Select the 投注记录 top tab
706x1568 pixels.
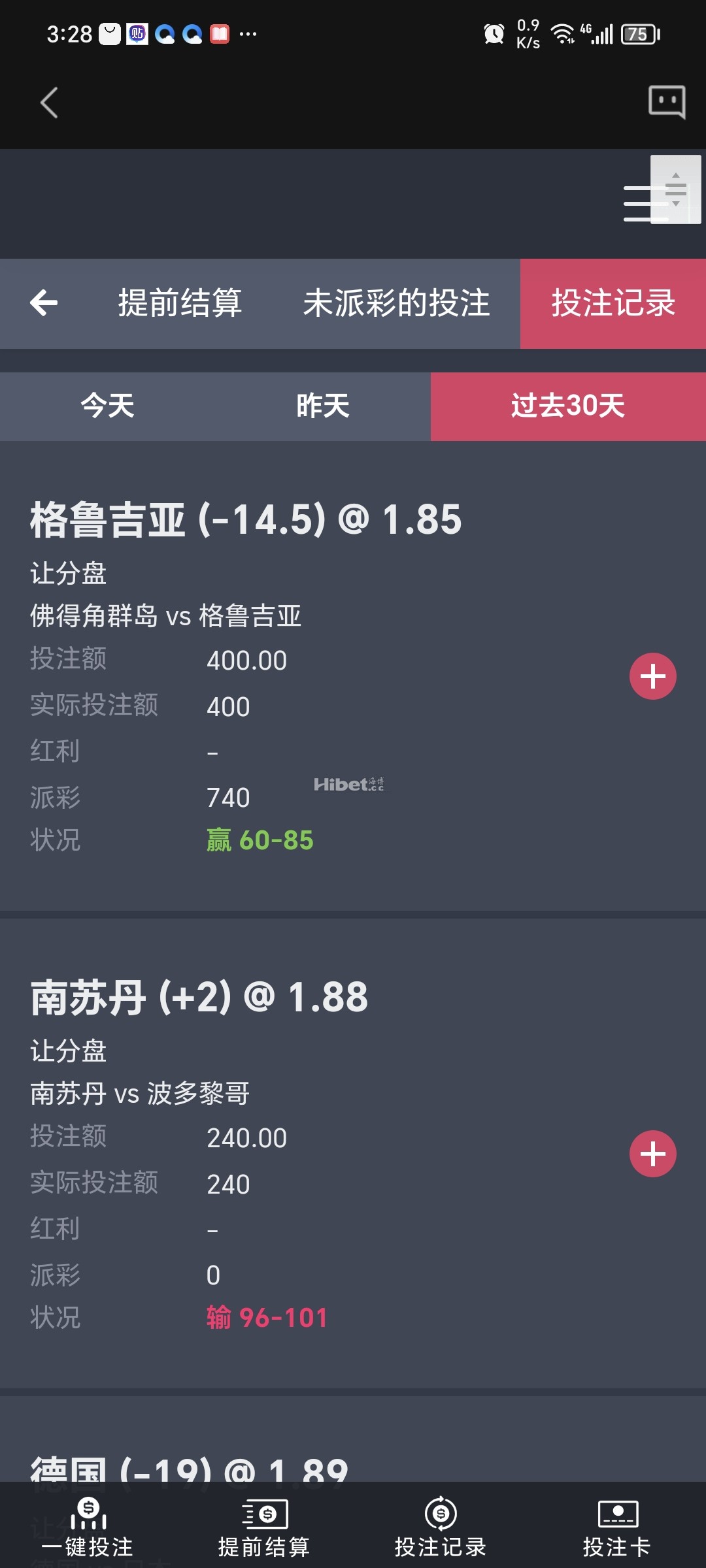pyautogui.click(x=613, y=303)
